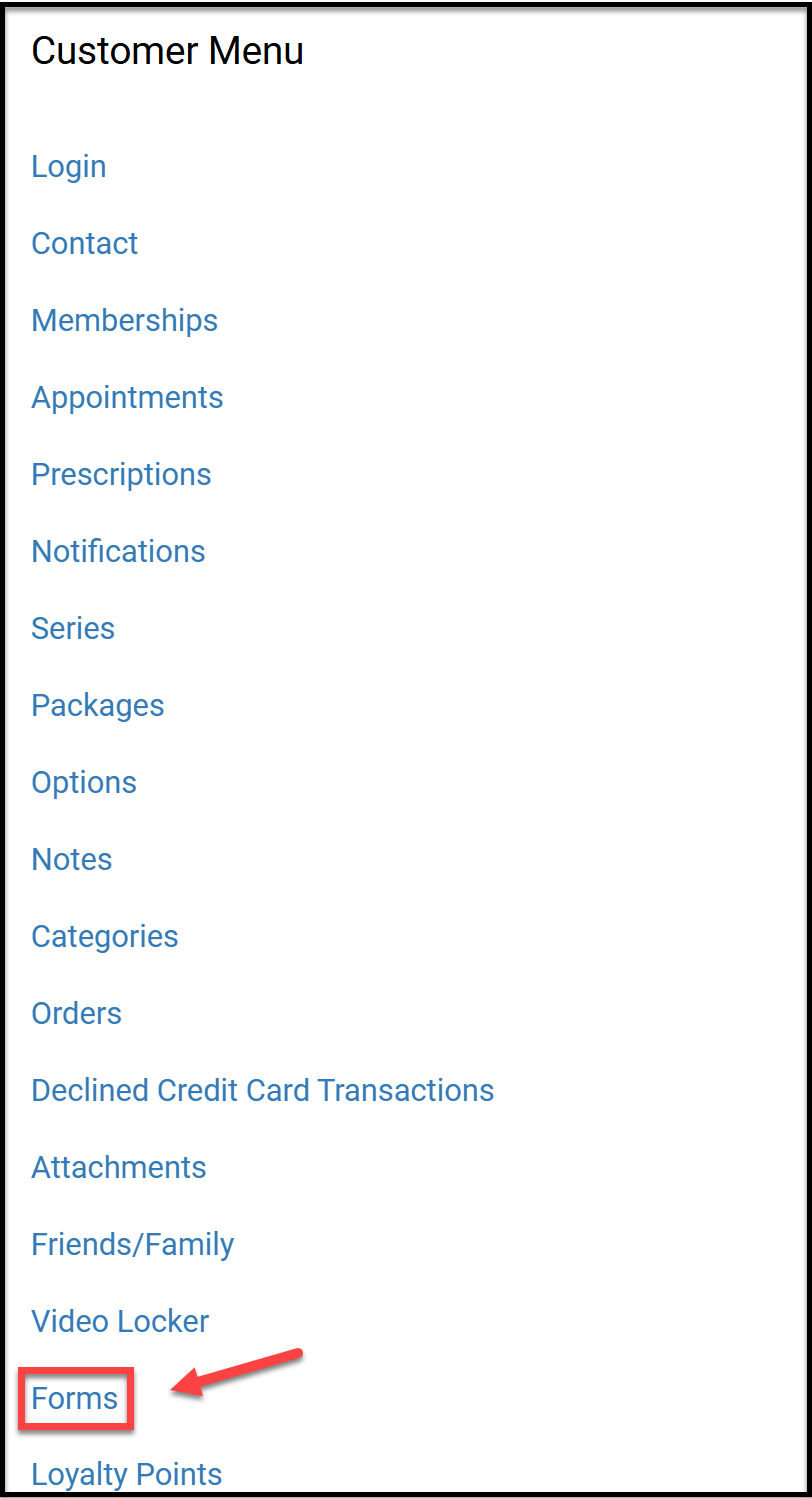Screen dimensions: 812x1498
Task: Select Notifications in the menu
Action: pos(118,552)
